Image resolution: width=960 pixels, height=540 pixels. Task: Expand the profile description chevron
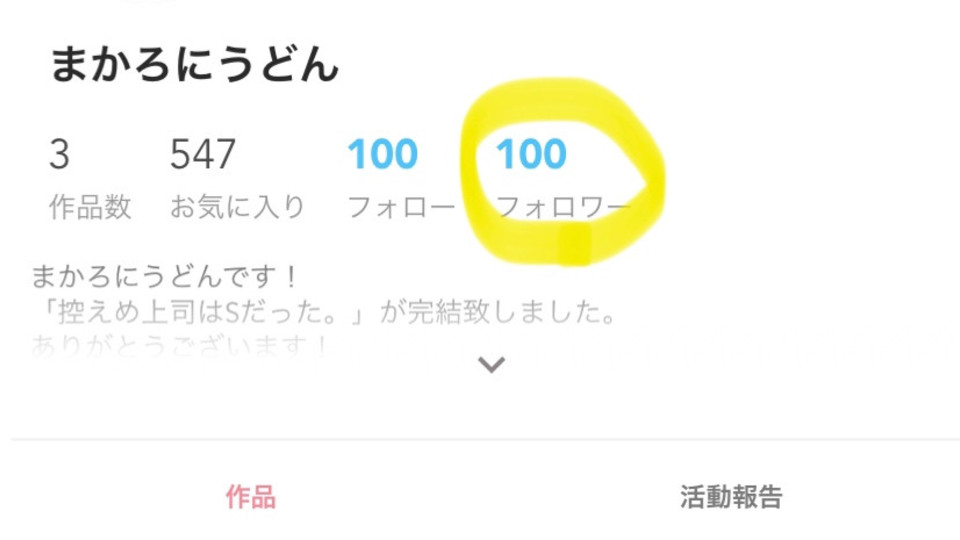(491, 364)
